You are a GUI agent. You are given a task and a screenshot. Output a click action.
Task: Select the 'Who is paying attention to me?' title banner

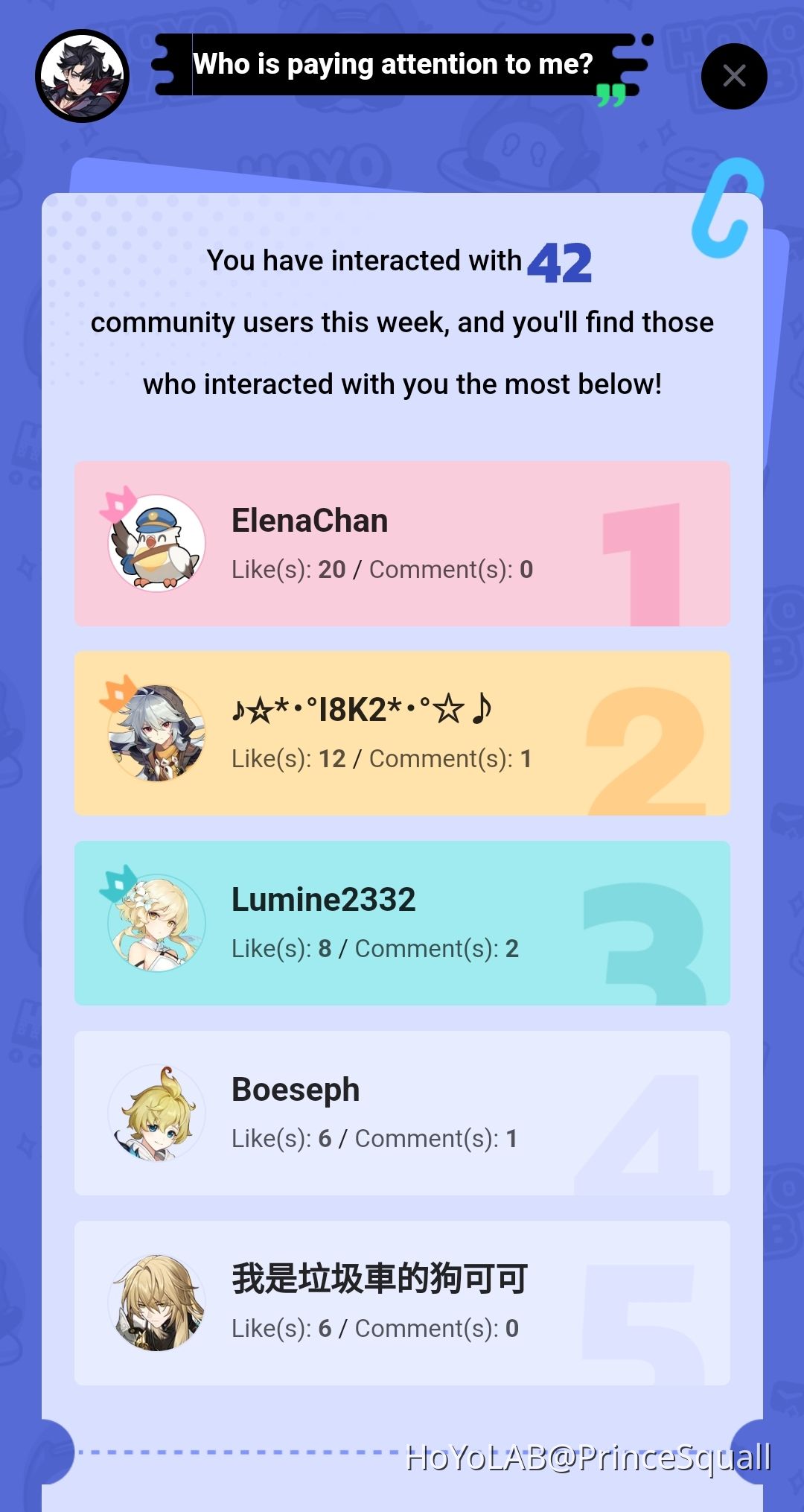tap(395, 64)
